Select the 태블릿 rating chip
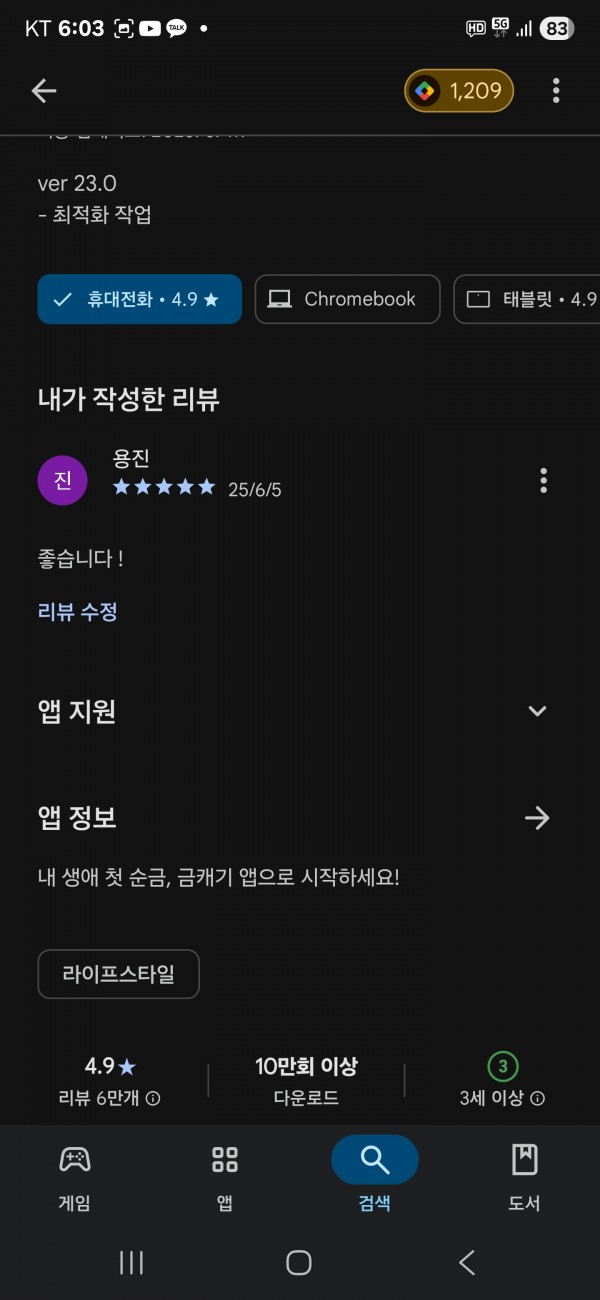 527,299
